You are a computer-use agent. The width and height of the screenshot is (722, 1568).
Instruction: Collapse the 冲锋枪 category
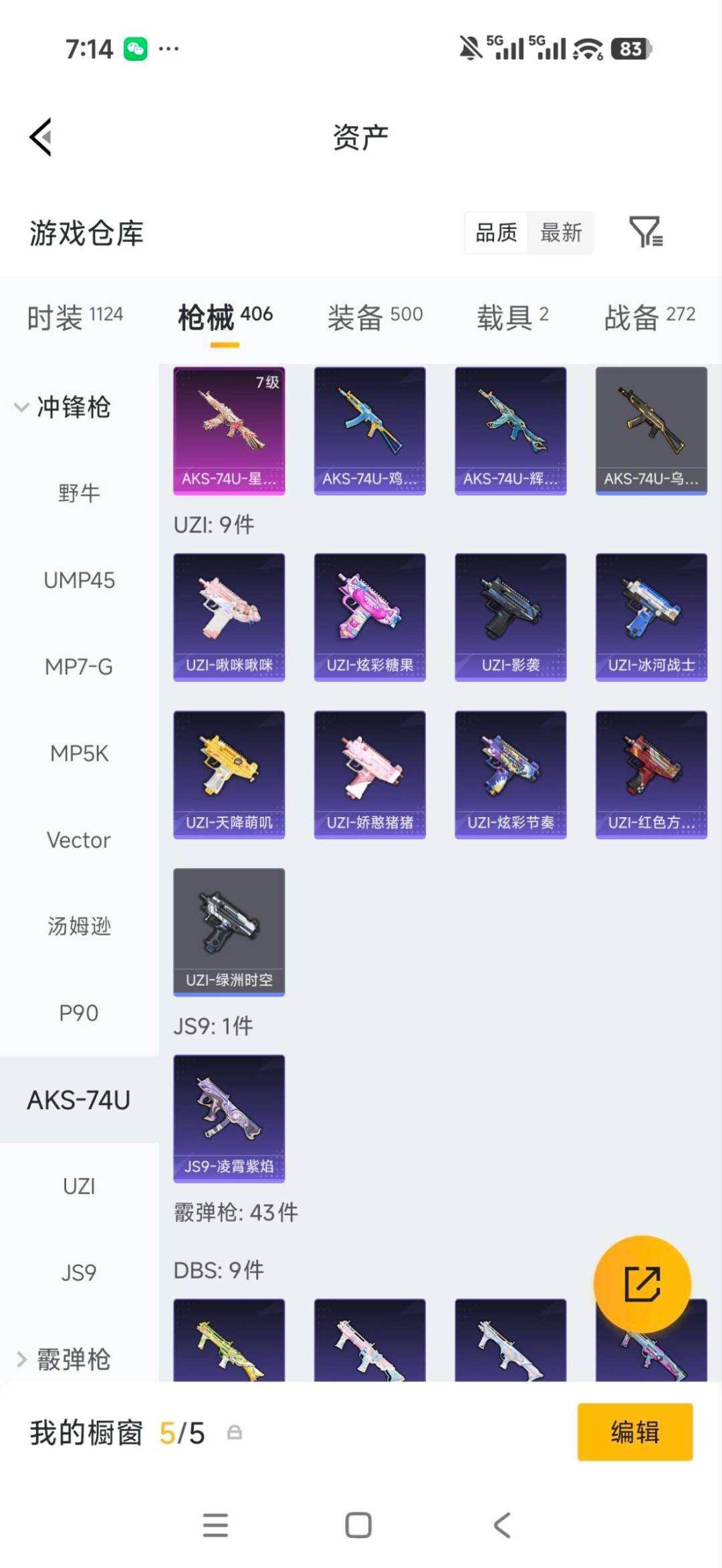pos(64,407)
